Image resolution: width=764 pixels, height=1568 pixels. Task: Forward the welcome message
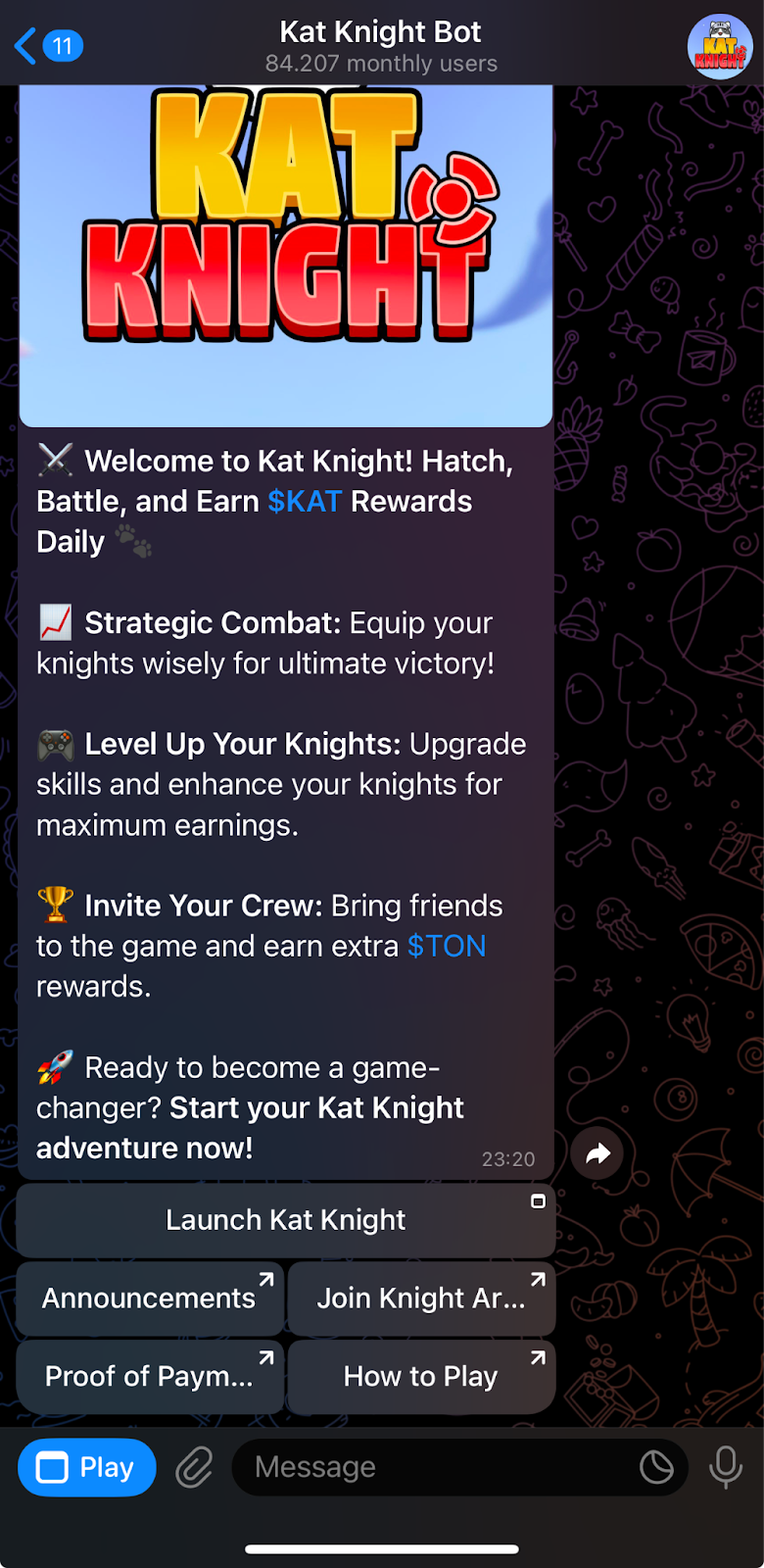coord(597,1153)
